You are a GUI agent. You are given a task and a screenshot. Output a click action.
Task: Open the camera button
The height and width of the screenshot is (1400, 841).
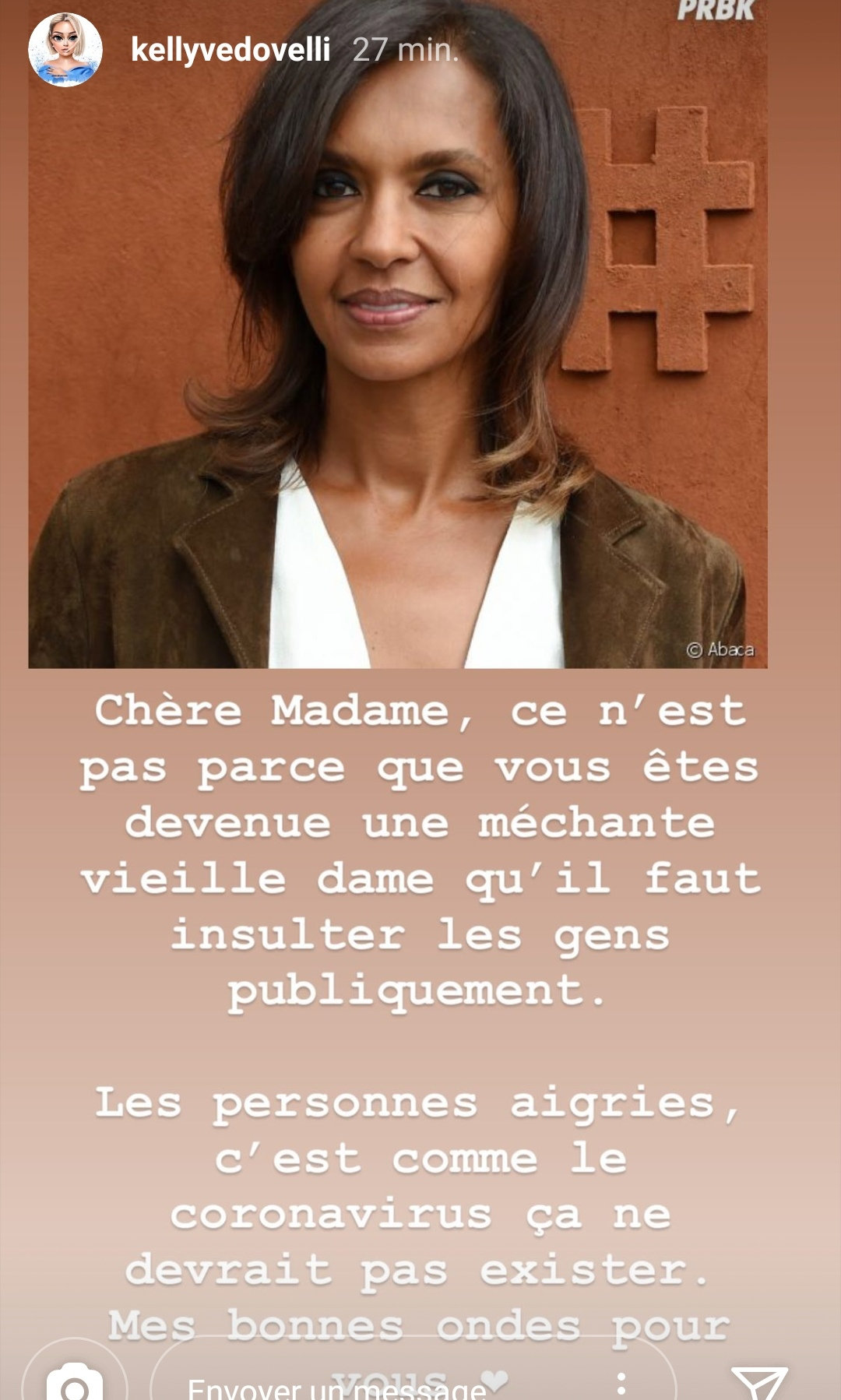[75, 1380]
